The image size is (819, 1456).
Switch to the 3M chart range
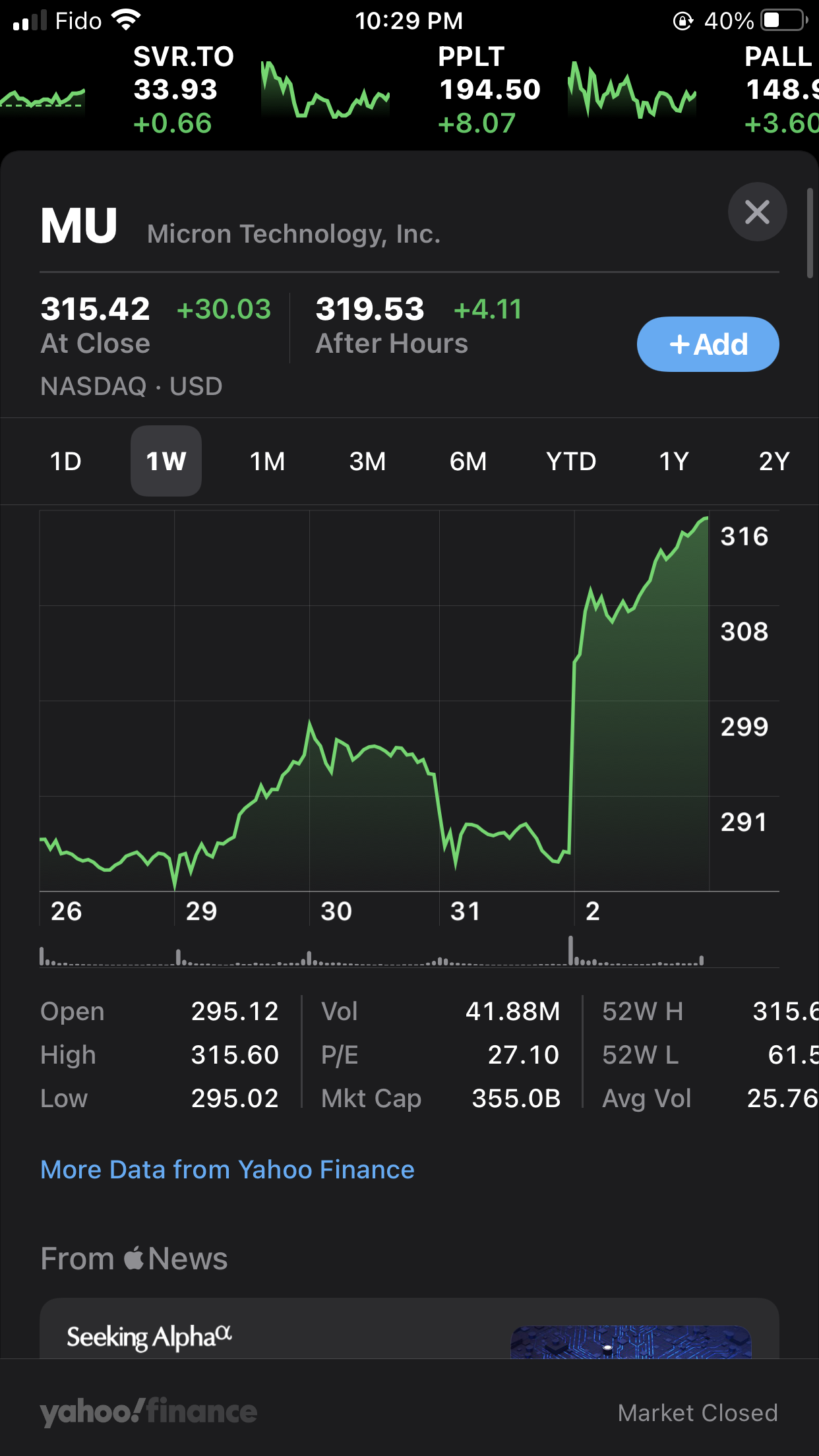coord(367,462)
